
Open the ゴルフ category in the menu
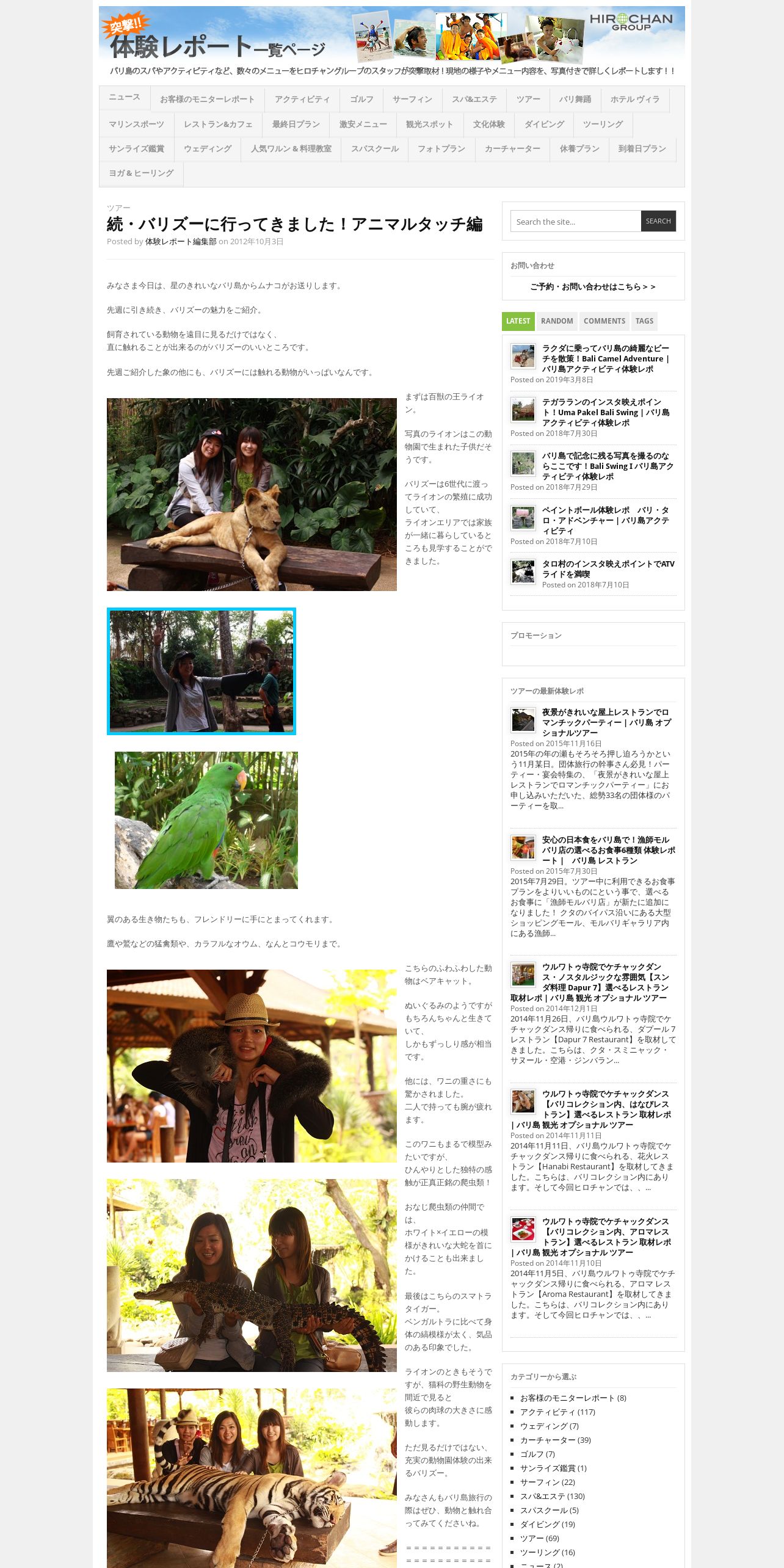pyautogui.click(x=361, y=100)
